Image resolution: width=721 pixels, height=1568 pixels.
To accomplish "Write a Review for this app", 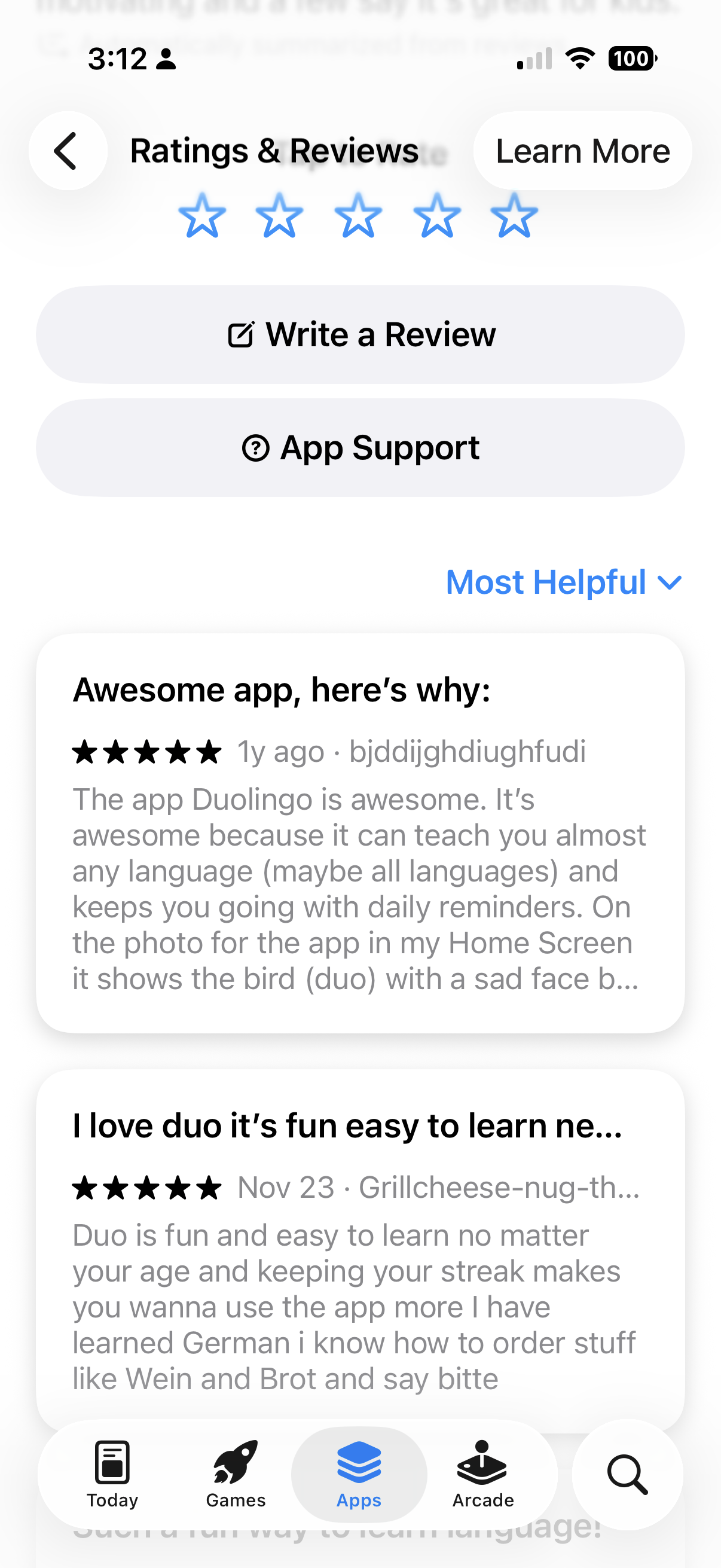I will (x=360, y=335).
